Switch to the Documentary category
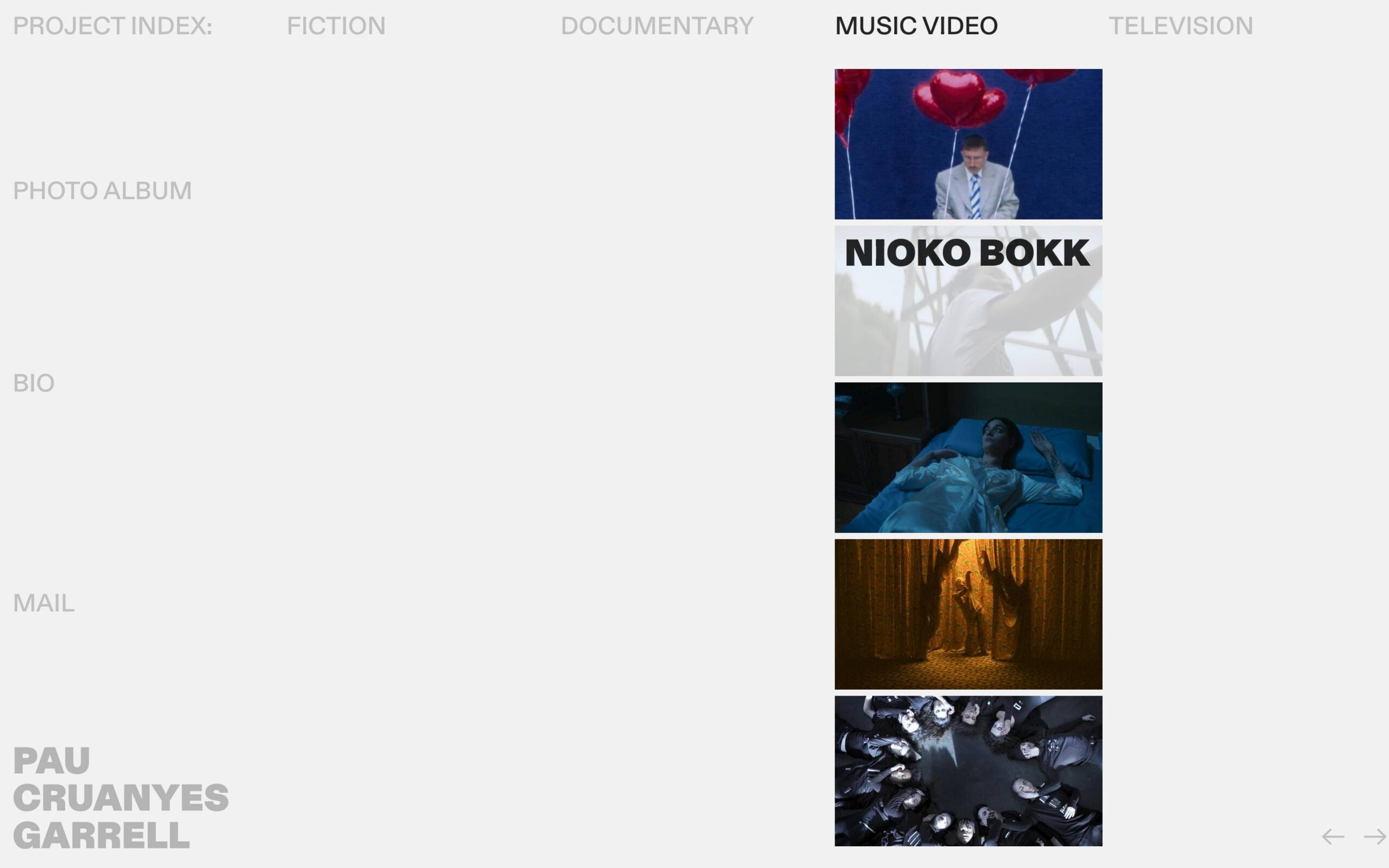Image resolution: width=1389 pixels, height=868 pixels. click(657, 26)
